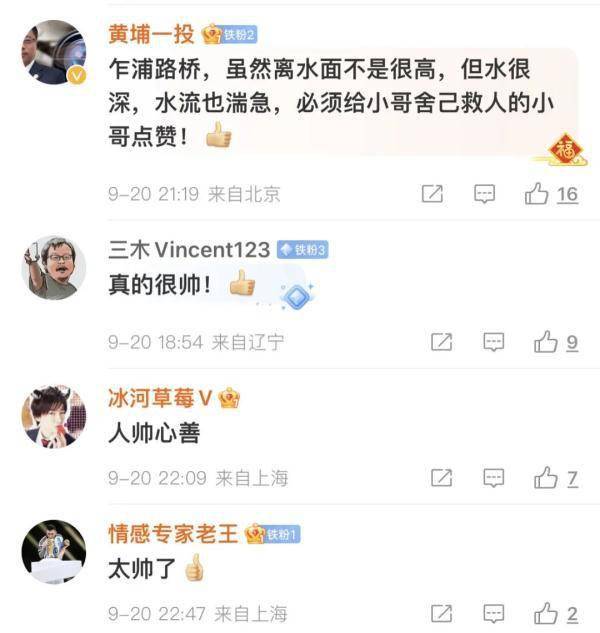The image size is (600, 633).
Task: Share 情感专家老王's comment
Action: click(x=441, y=613)
